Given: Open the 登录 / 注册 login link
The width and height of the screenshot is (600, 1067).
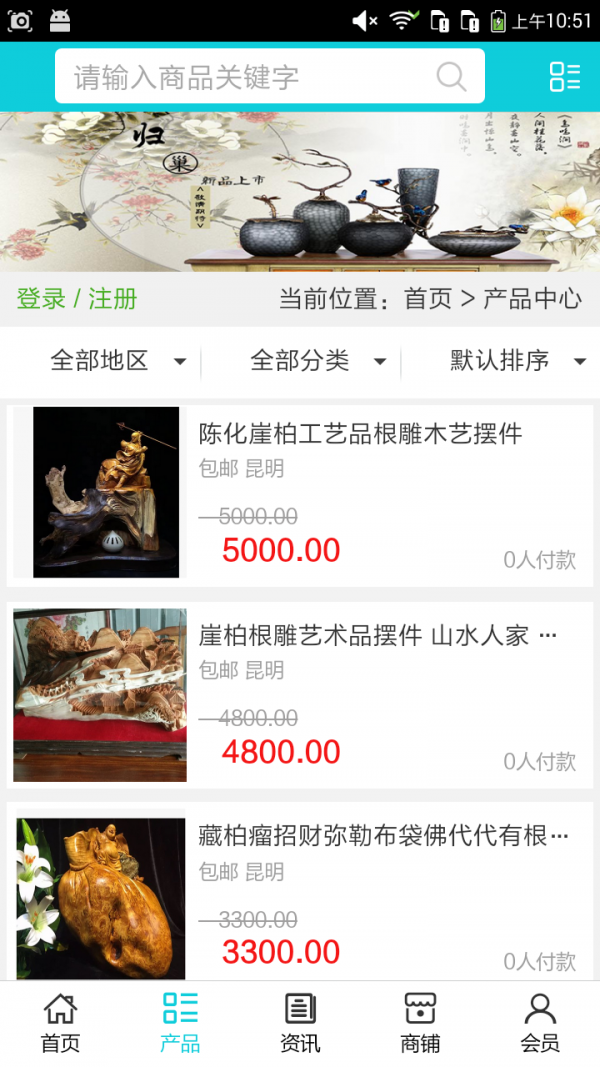Looking at the screenshot, I should coord(77,298).
